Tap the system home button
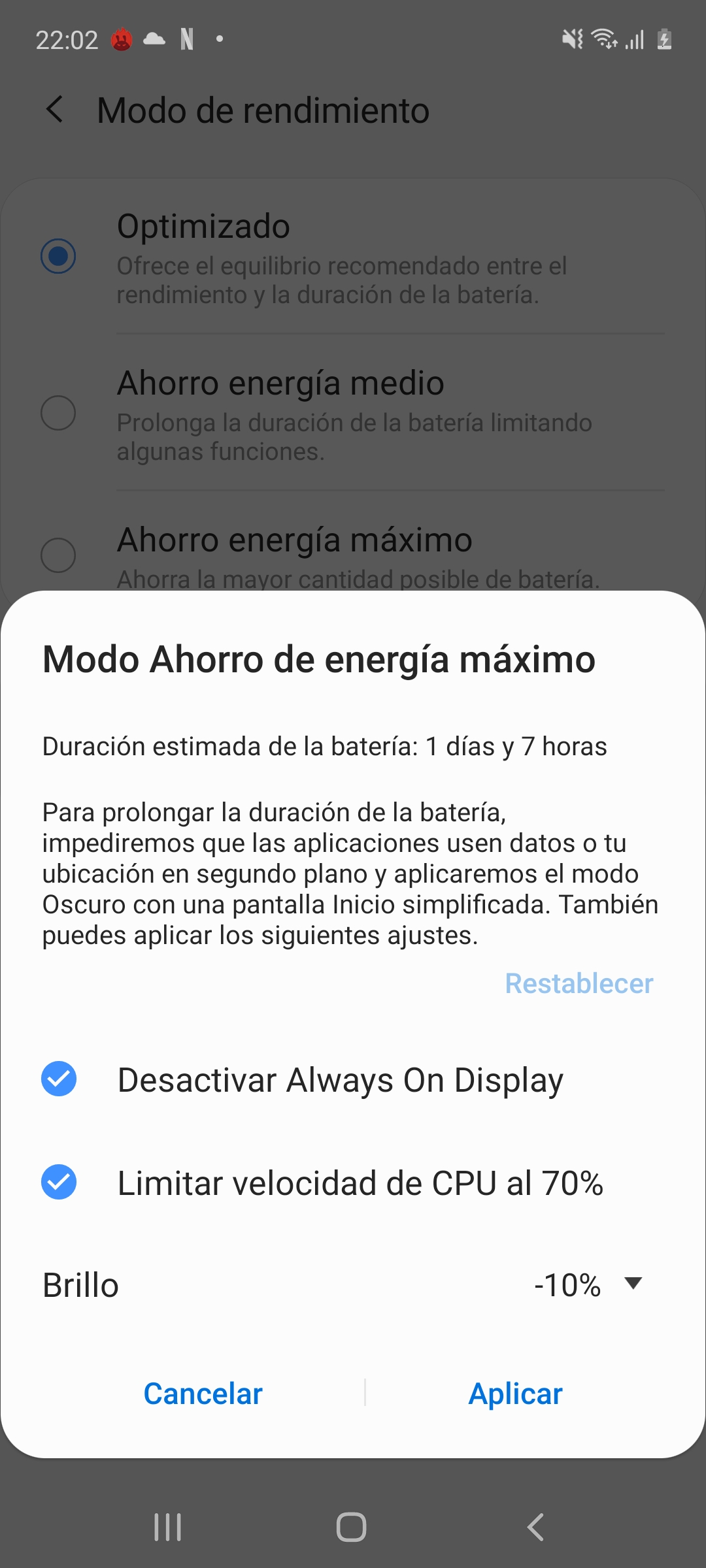This screenshot has width=706, height=1568. (351, 1527)
